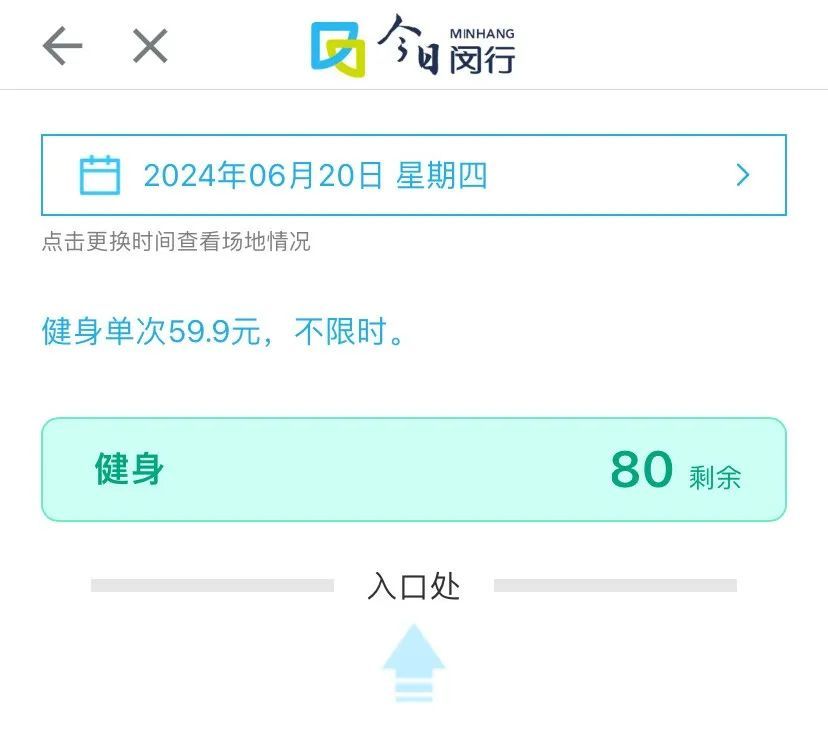
Task: Open the date picker showing 2024年06月20日
Action: (x=413, y=175)
